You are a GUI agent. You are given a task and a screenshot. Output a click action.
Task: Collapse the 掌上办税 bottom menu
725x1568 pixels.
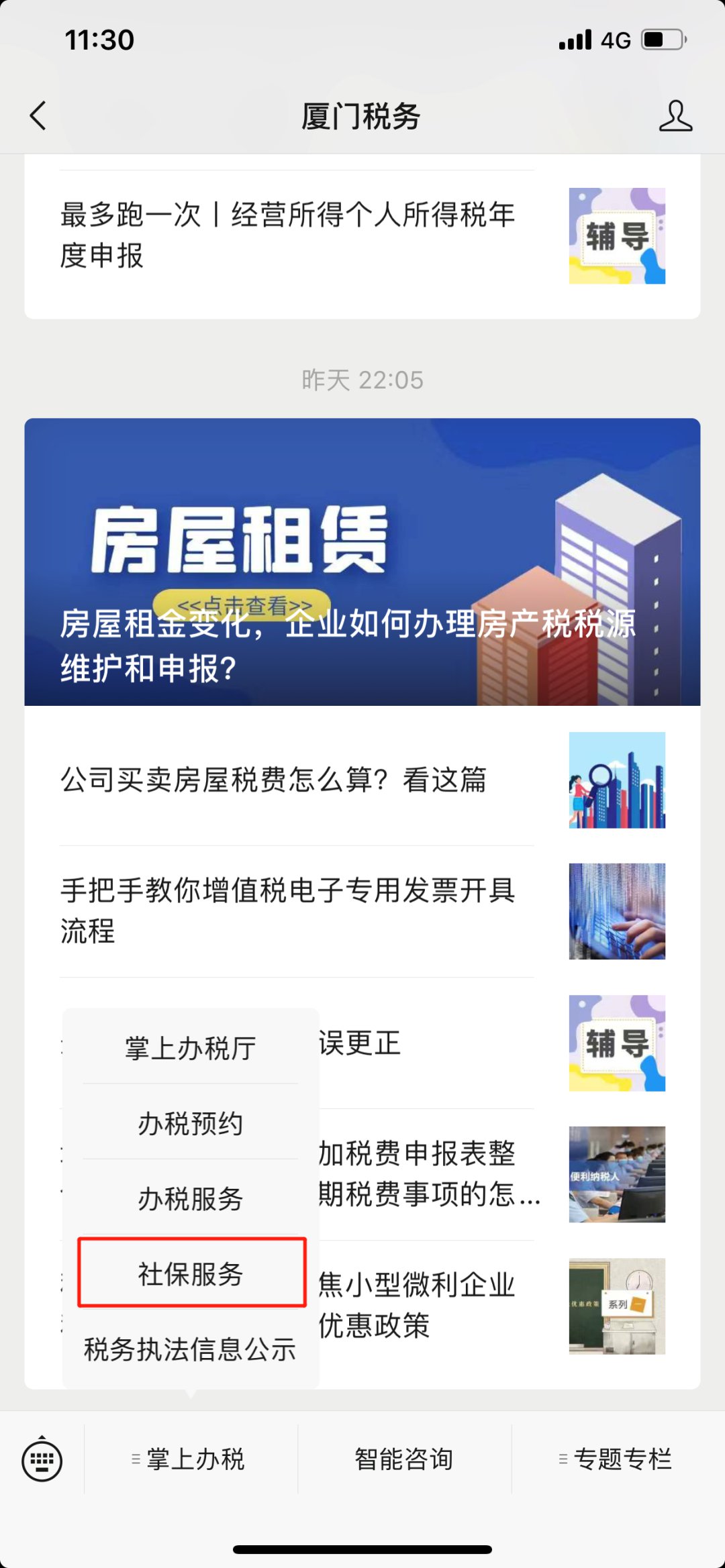point(191,1459)
